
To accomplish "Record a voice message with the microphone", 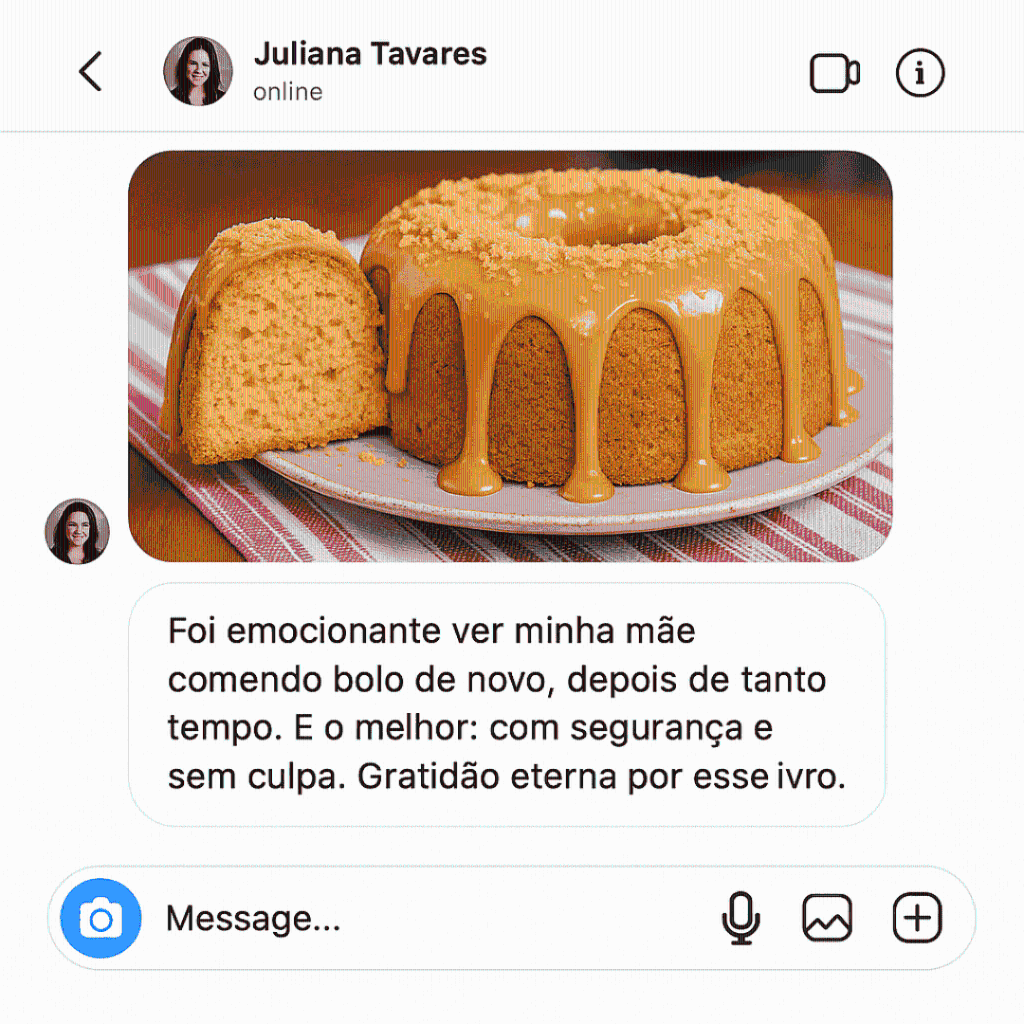I will pyautogui.click(x=740, y=918).
